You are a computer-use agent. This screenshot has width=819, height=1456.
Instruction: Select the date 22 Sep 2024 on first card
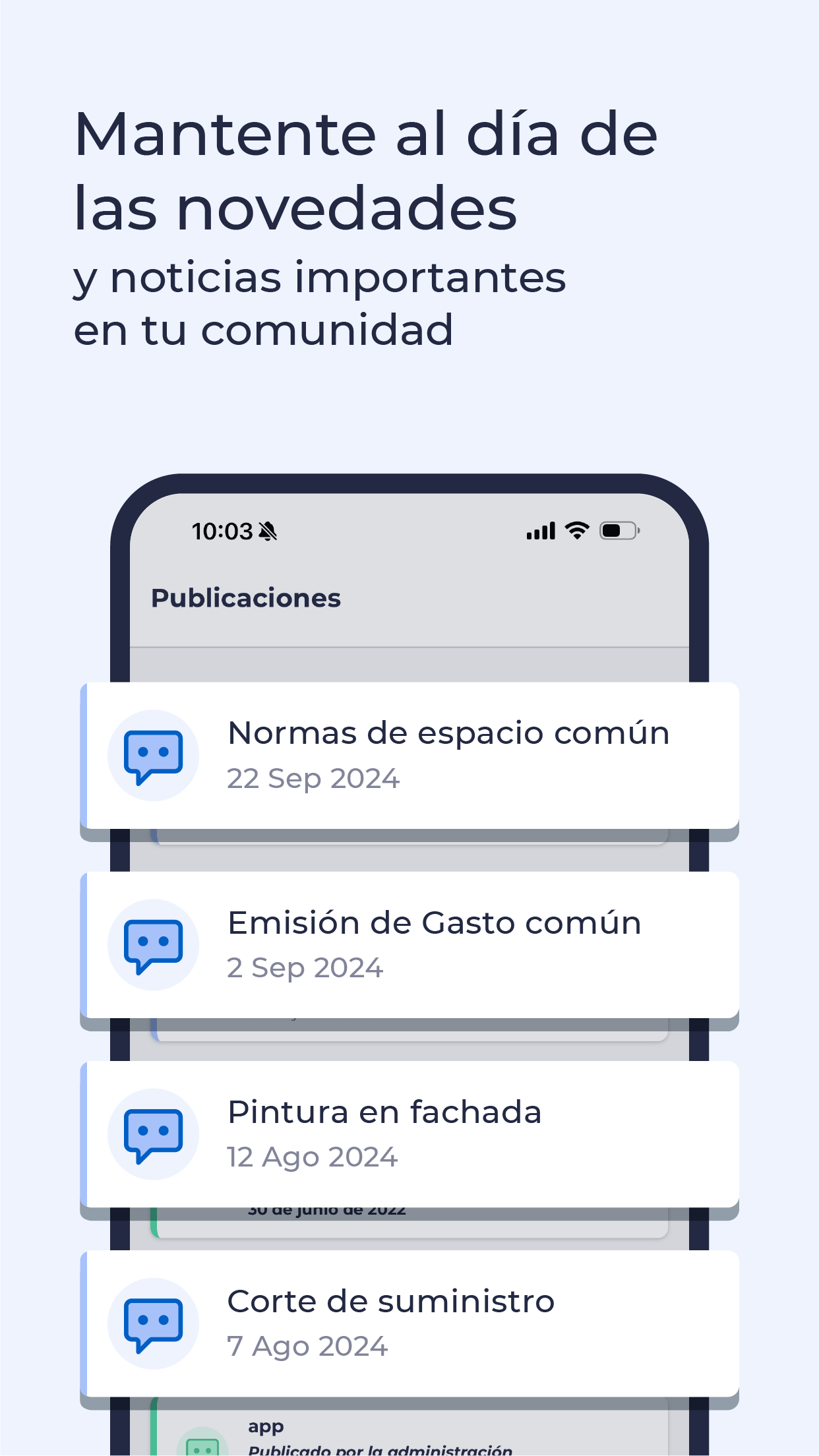314,779
